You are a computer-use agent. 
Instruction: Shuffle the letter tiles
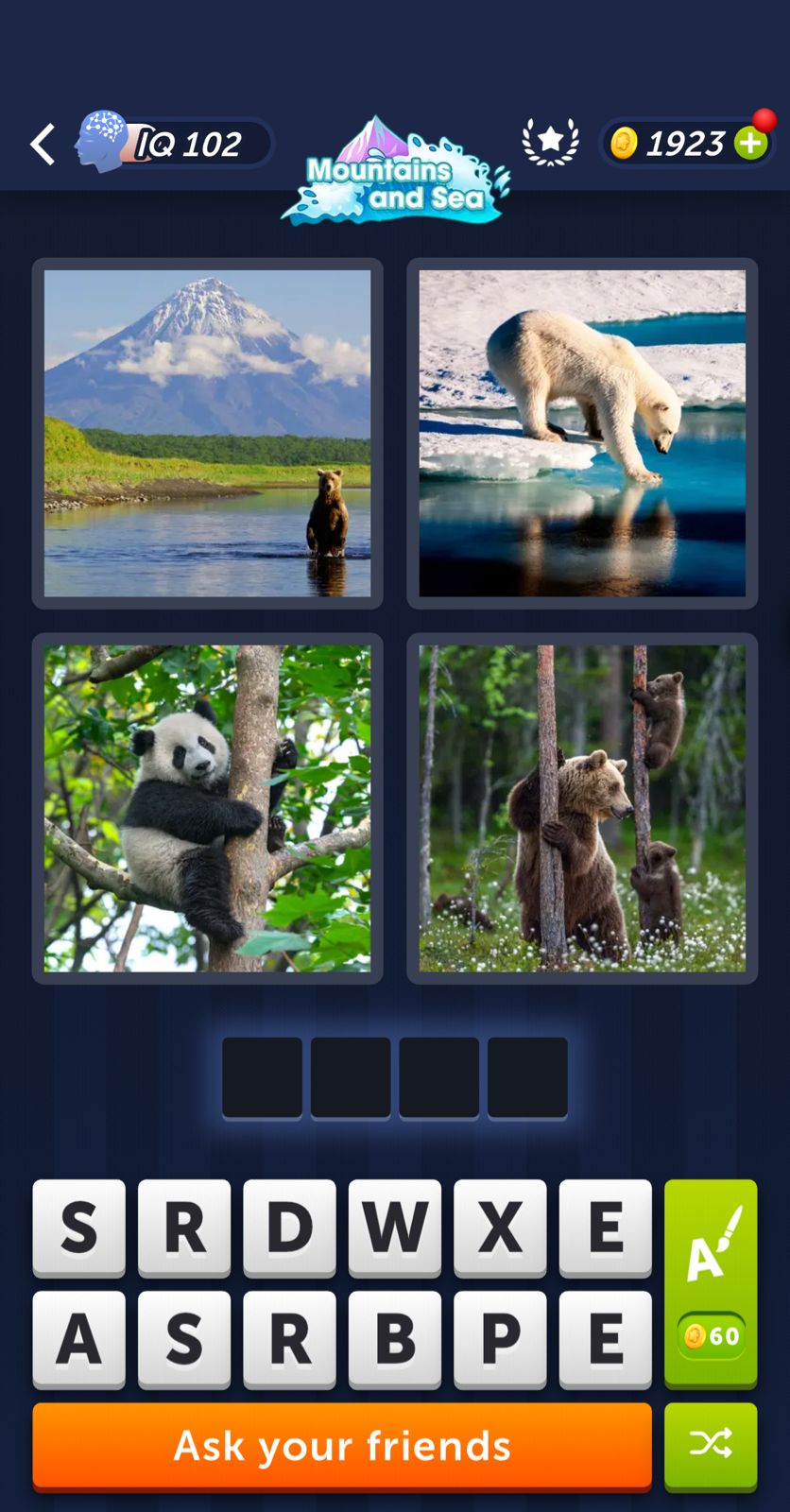711,1444
